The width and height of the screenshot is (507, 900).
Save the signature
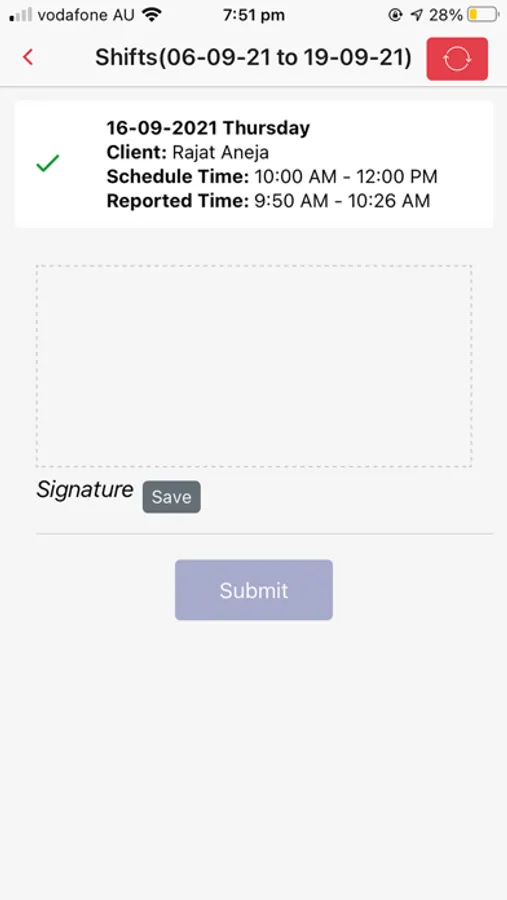pyautogui.click(x=172, y=497)
